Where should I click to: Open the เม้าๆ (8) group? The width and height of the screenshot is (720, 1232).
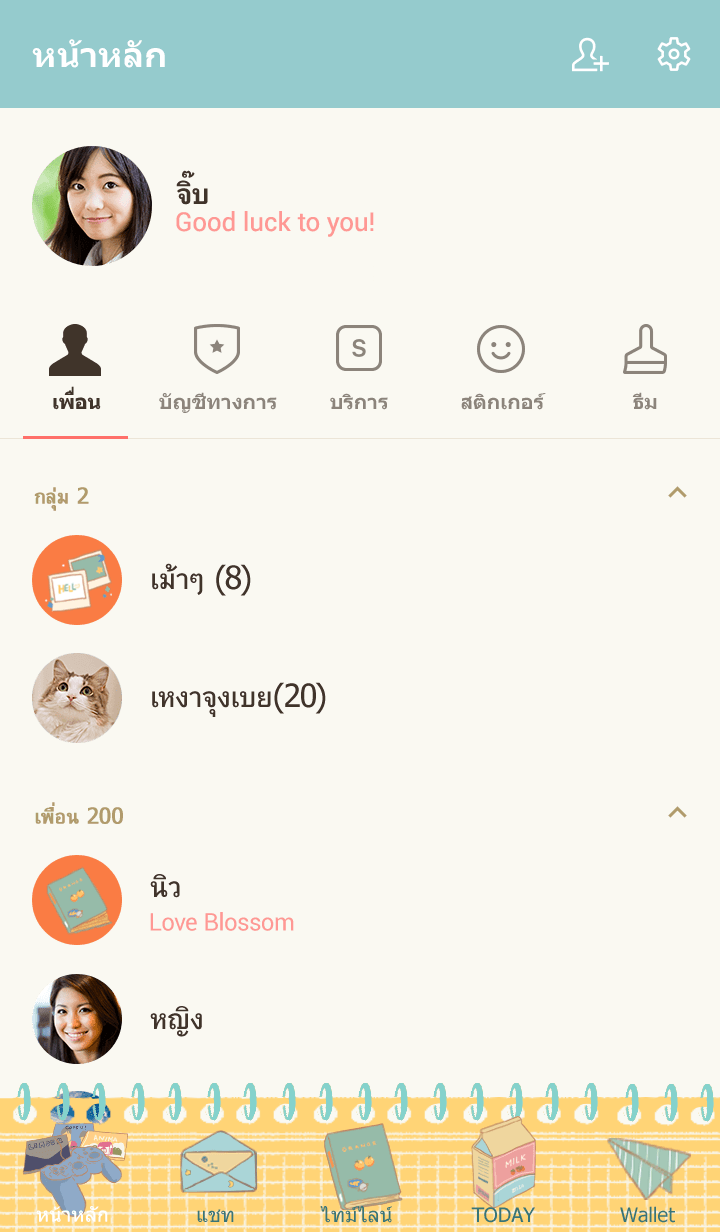point(200,580)
